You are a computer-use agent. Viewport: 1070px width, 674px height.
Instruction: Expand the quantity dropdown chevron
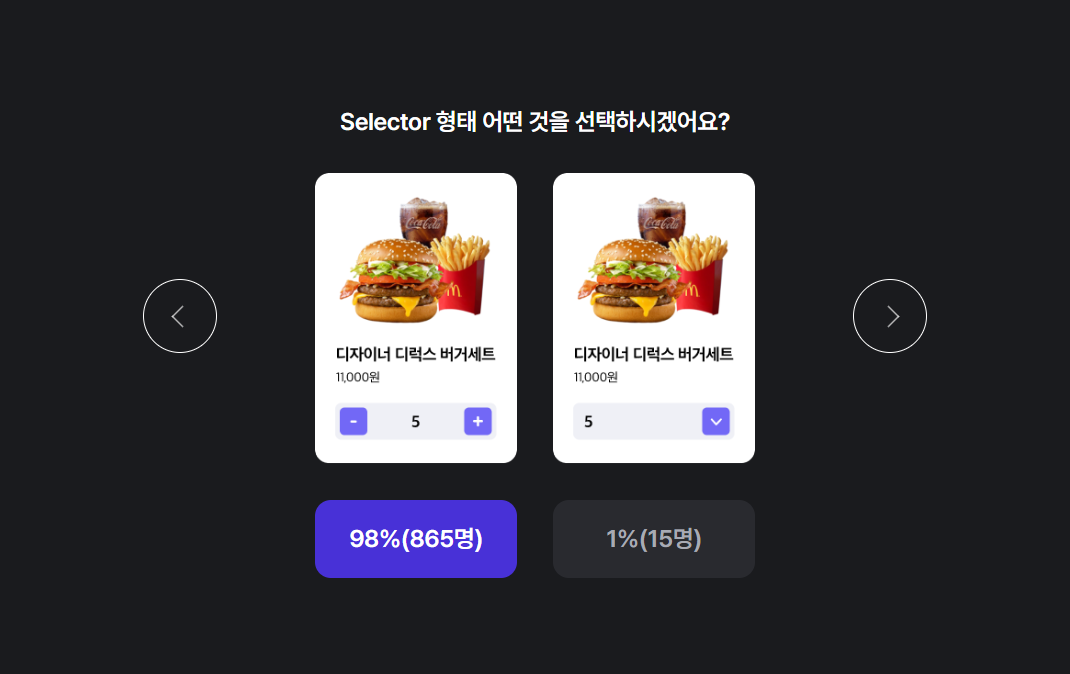[716, 422]
